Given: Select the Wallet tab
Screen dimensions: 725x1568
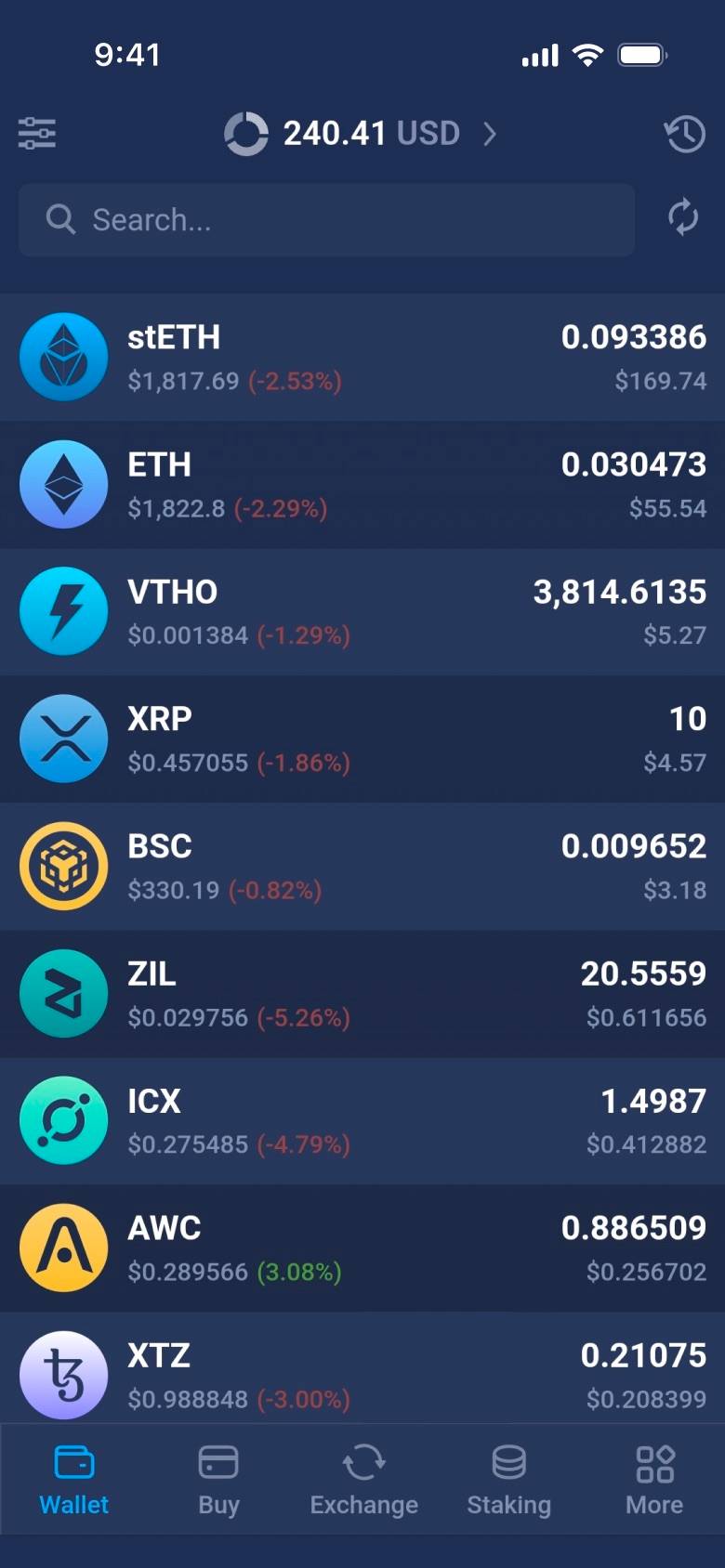Looking at the screenshot, I should click(73, 1481).
